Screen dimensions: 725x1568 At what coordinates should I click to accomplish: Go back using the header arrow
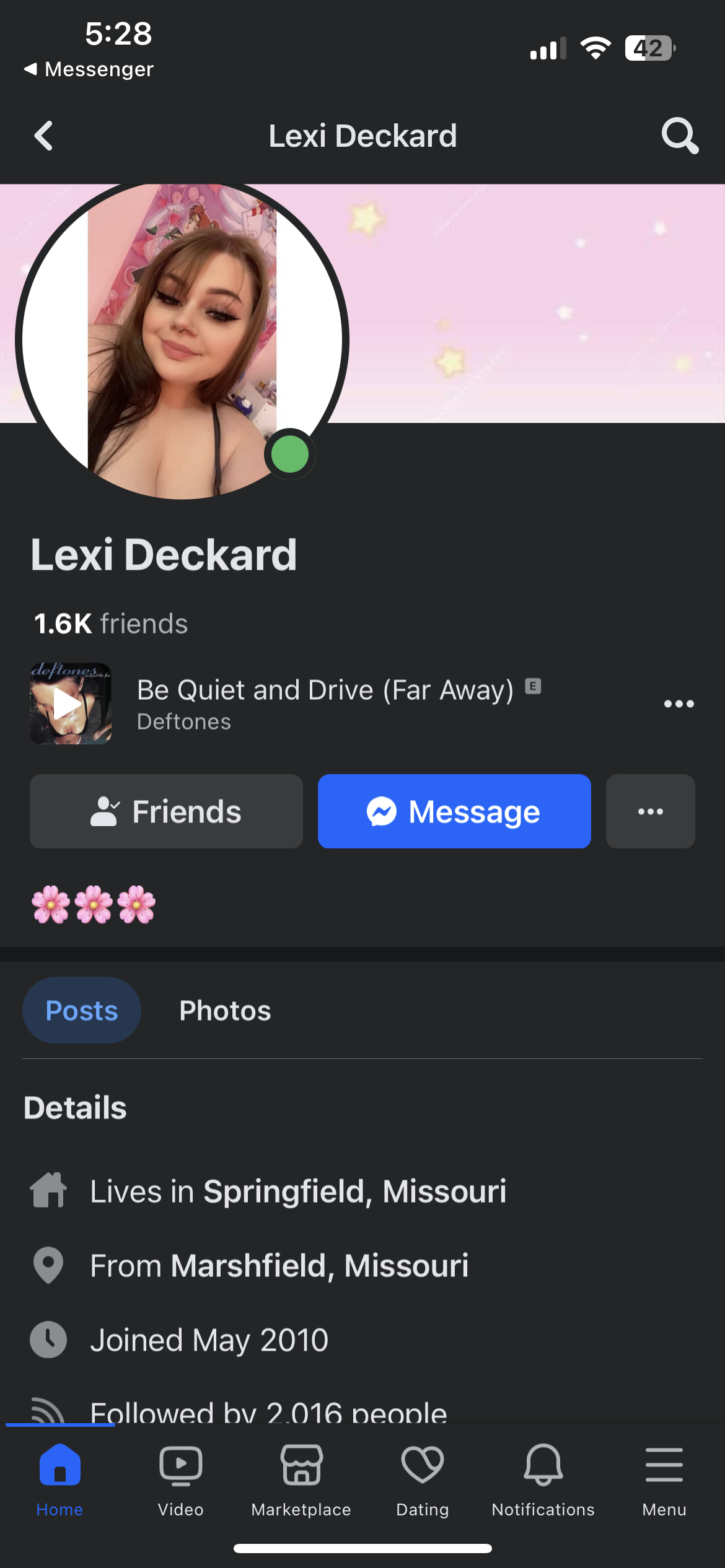43,136
